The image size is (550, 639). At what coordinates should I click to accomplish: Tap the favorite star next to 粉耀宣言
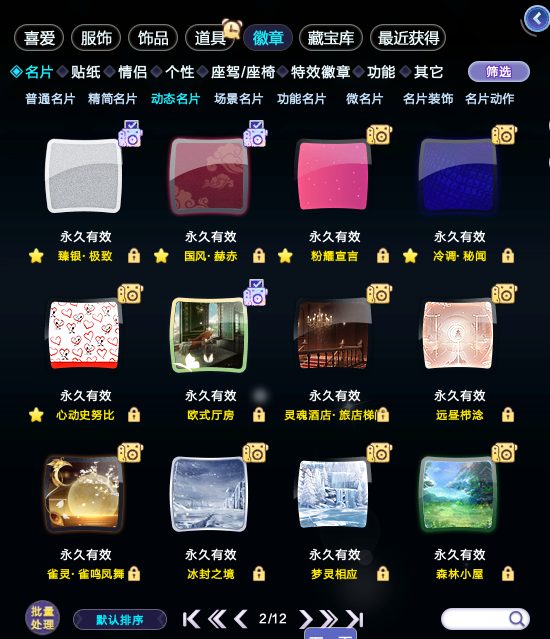point(285,256)
